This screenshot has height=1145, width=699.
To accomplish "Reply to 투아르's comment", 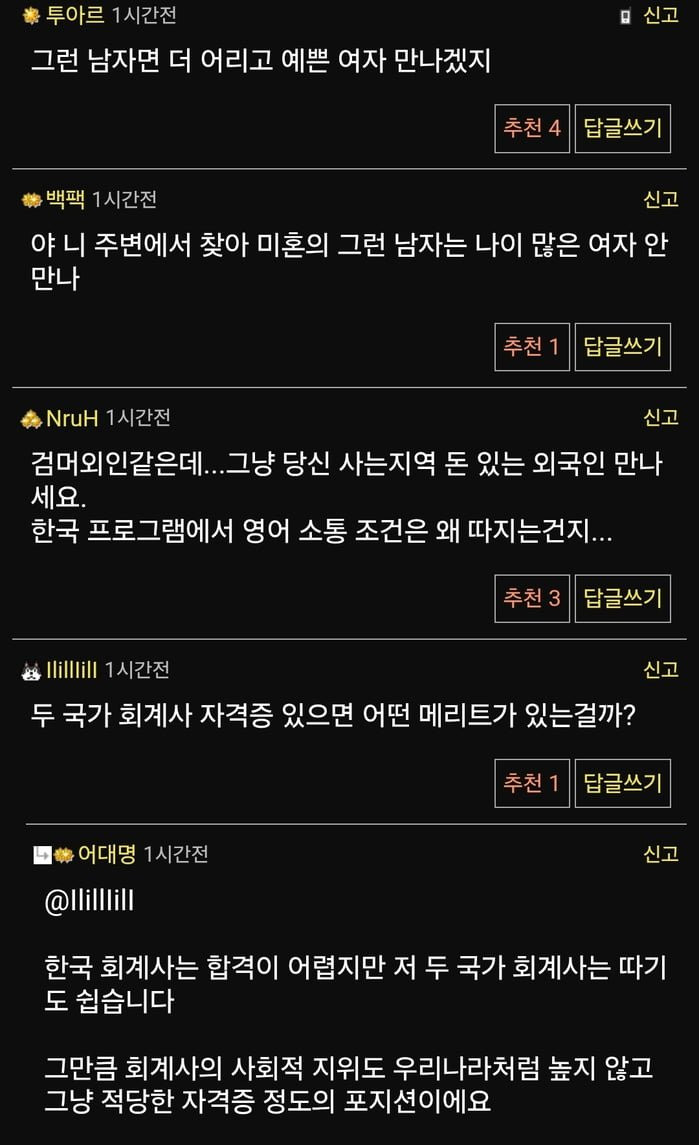I will (x=622, y=128).
